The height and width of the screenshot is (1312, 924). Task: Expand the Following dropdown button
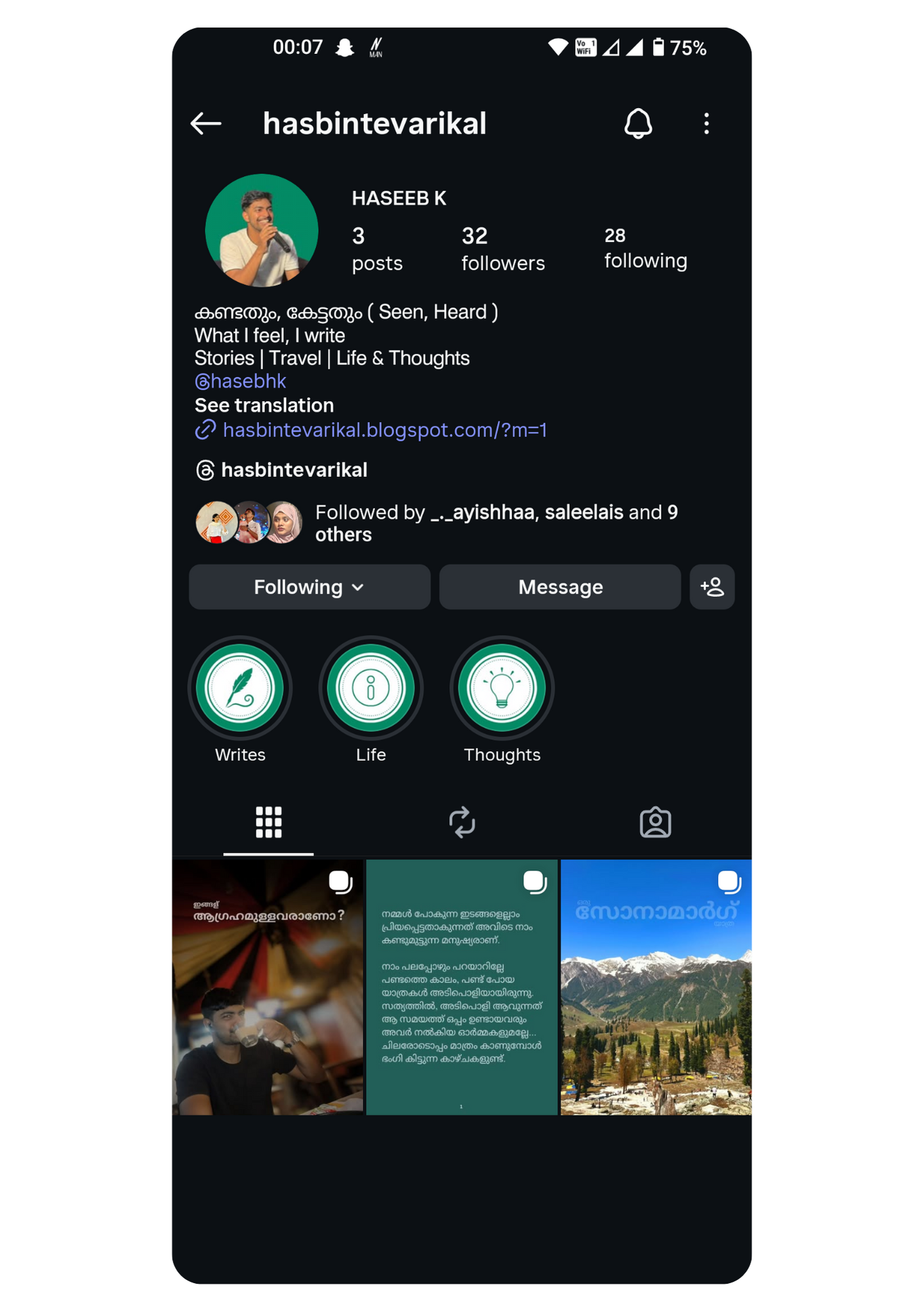click(x=309, y=587)
